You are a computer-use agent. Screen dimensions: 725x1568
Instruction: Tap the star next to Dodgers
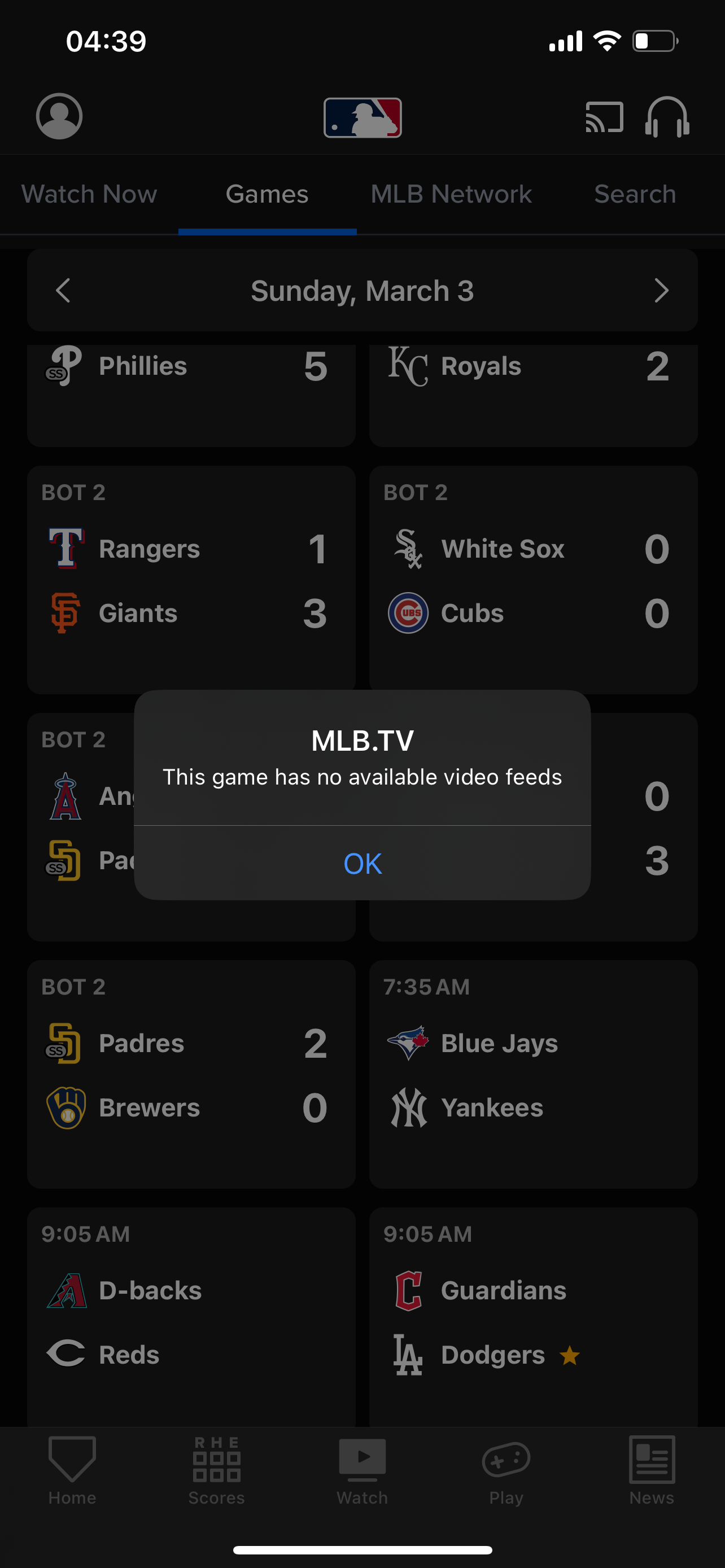pyautogui.click(x=569, y=1354)
